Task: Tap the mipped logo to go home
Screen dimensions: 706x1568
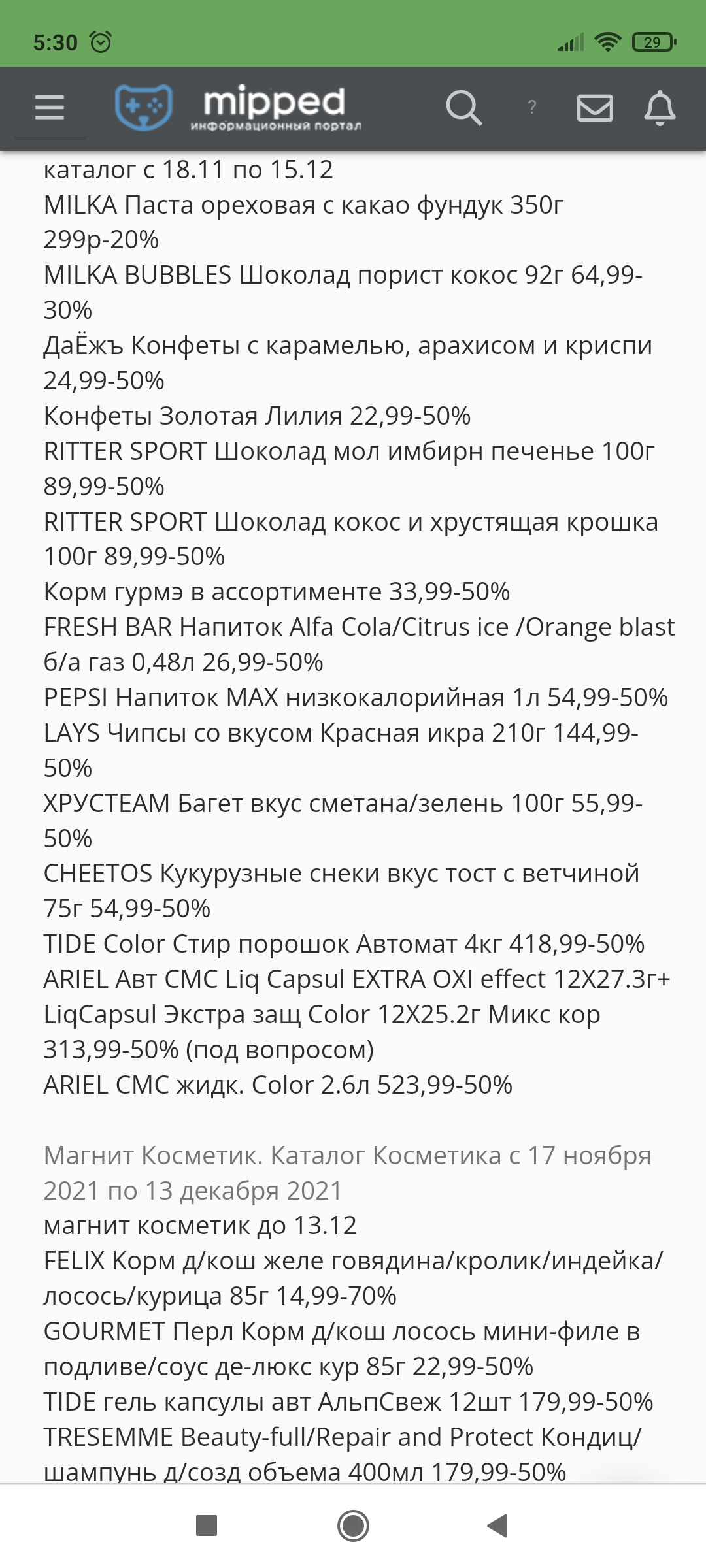Action: click(238, 108)
